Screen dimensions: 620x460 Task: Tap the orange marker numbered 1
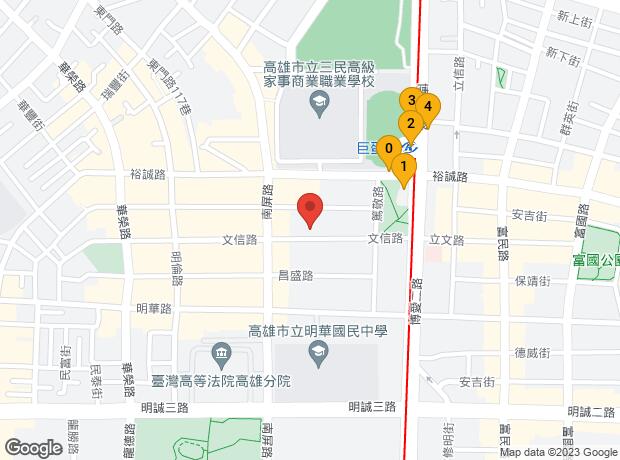(404, 166)
